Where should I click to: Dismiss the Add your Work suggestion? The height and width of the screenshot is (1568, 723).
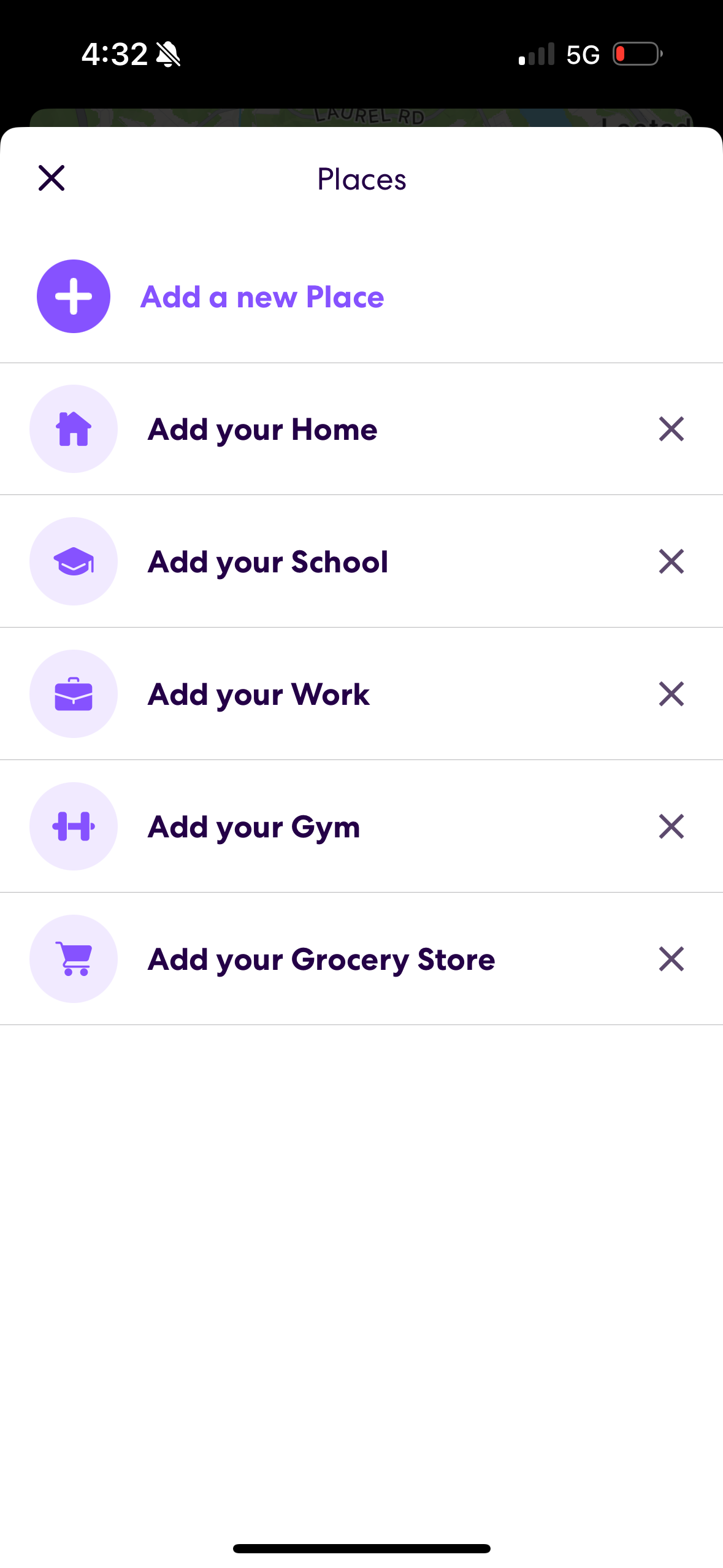tap(671, 693)
